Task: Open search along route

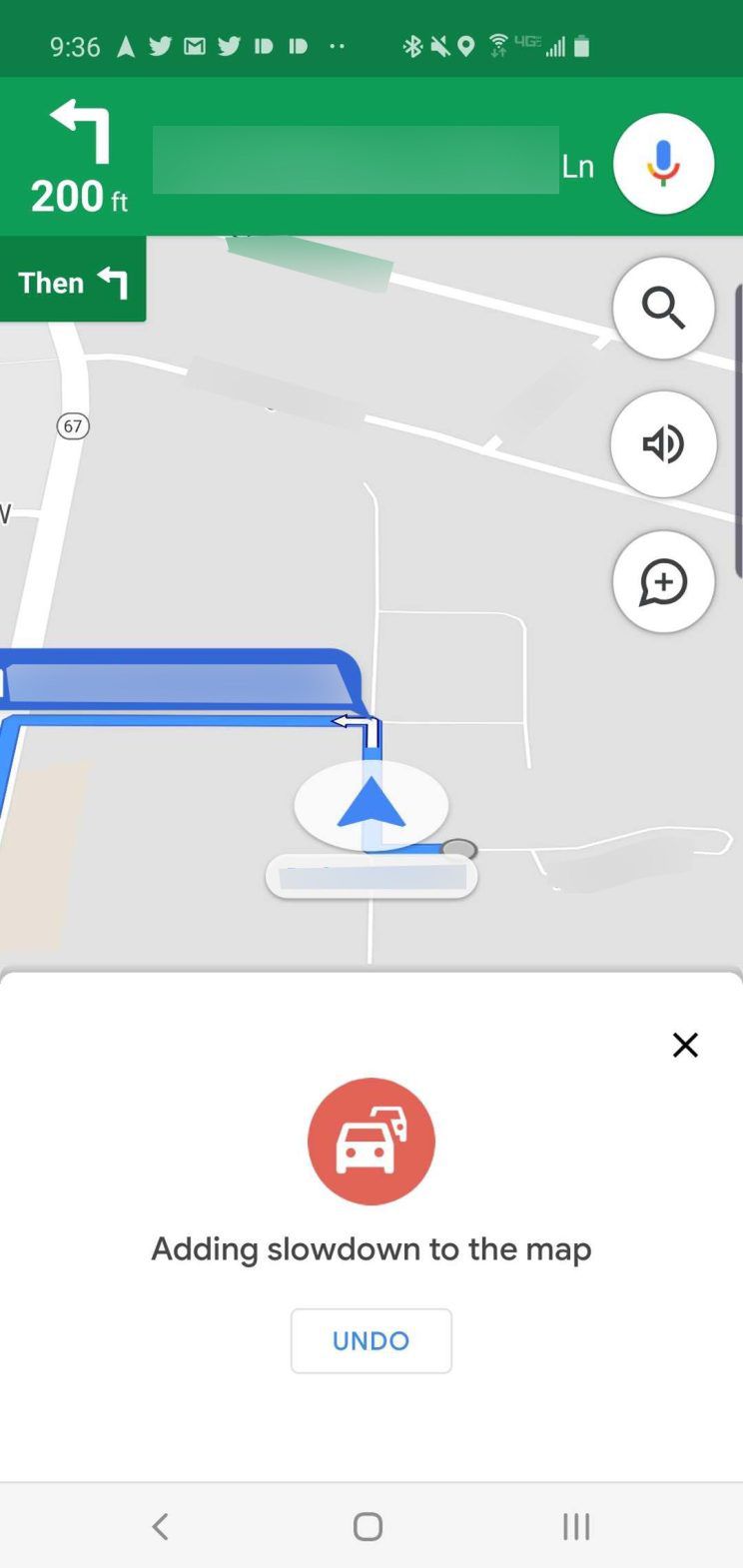Action: [x=663, y=308]
